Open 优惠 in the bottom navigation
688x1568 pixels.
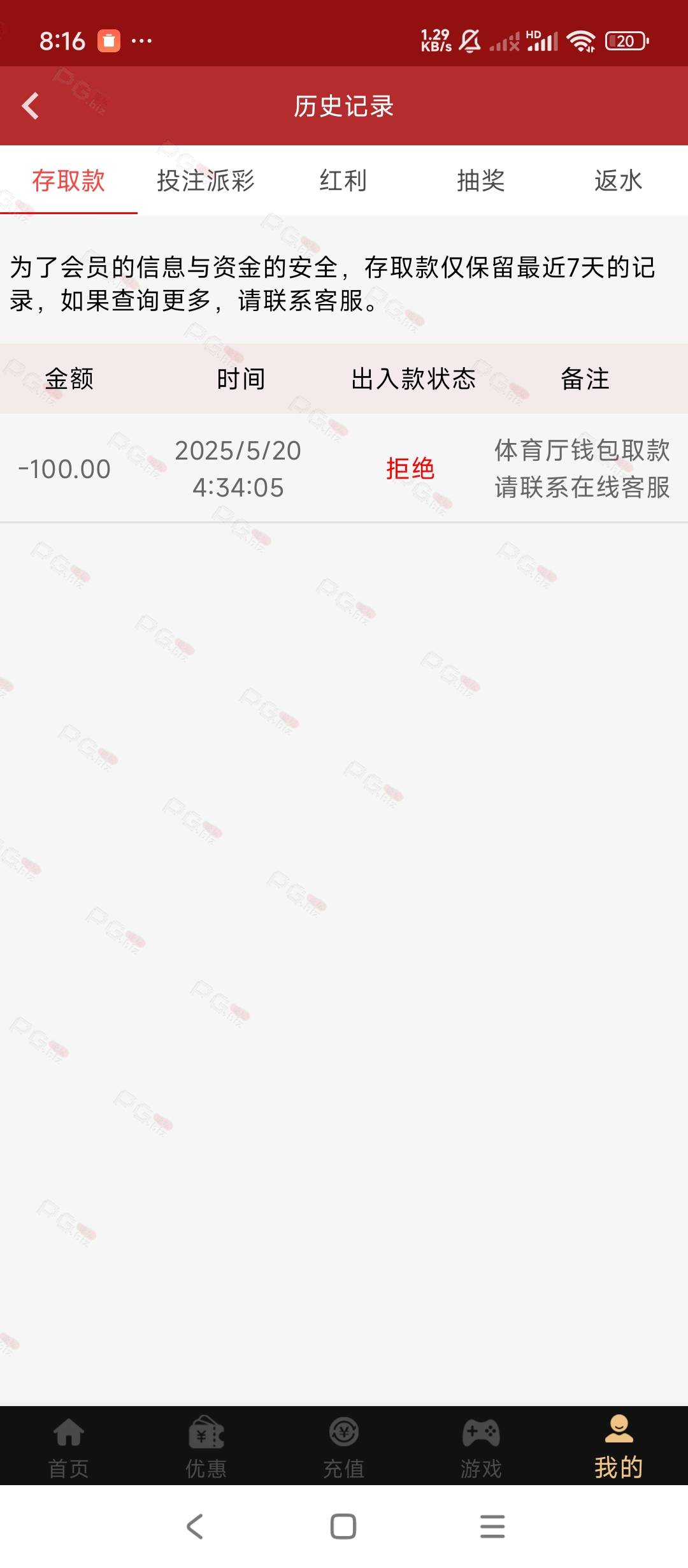pos(206,1447)
